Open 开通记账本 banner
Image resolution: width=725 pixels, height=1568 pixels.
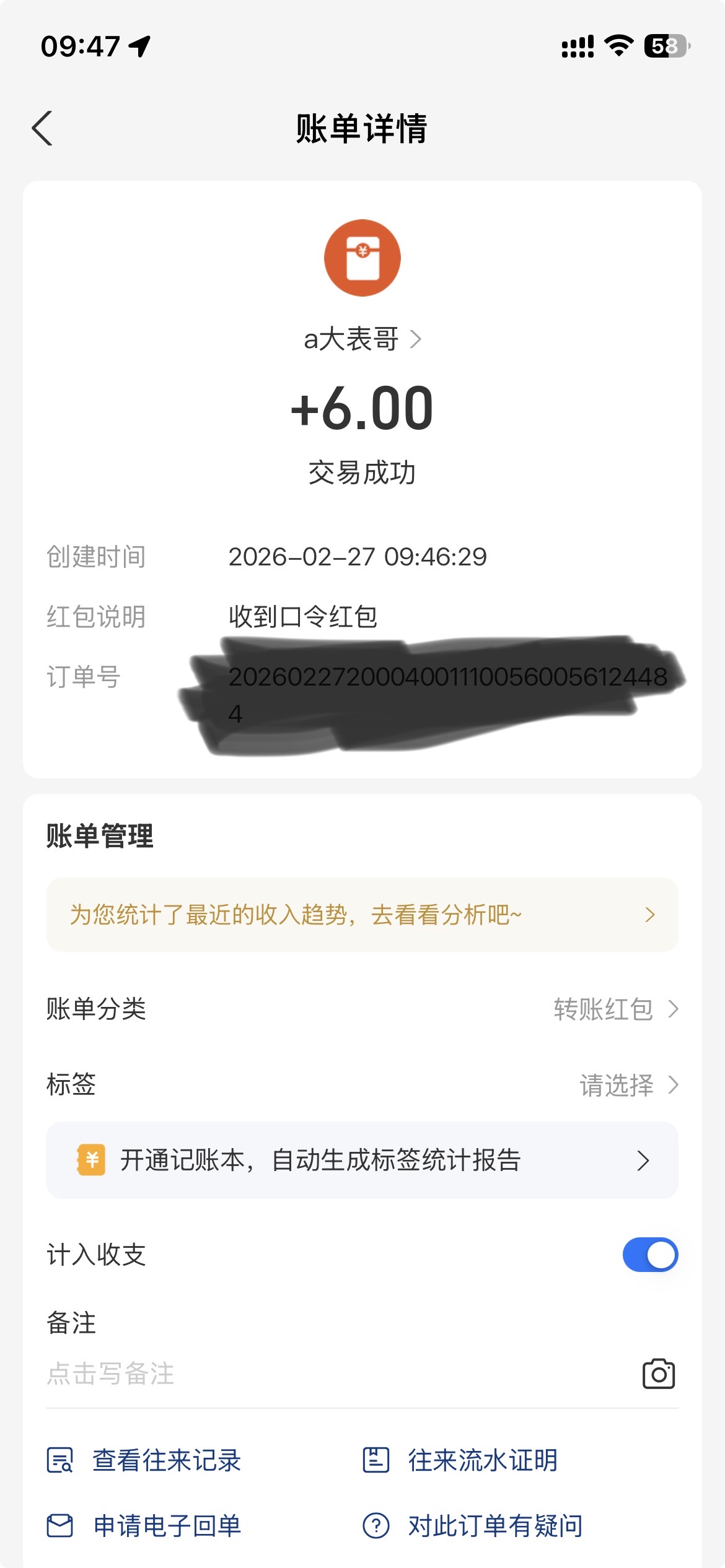tap(362, 1160)
